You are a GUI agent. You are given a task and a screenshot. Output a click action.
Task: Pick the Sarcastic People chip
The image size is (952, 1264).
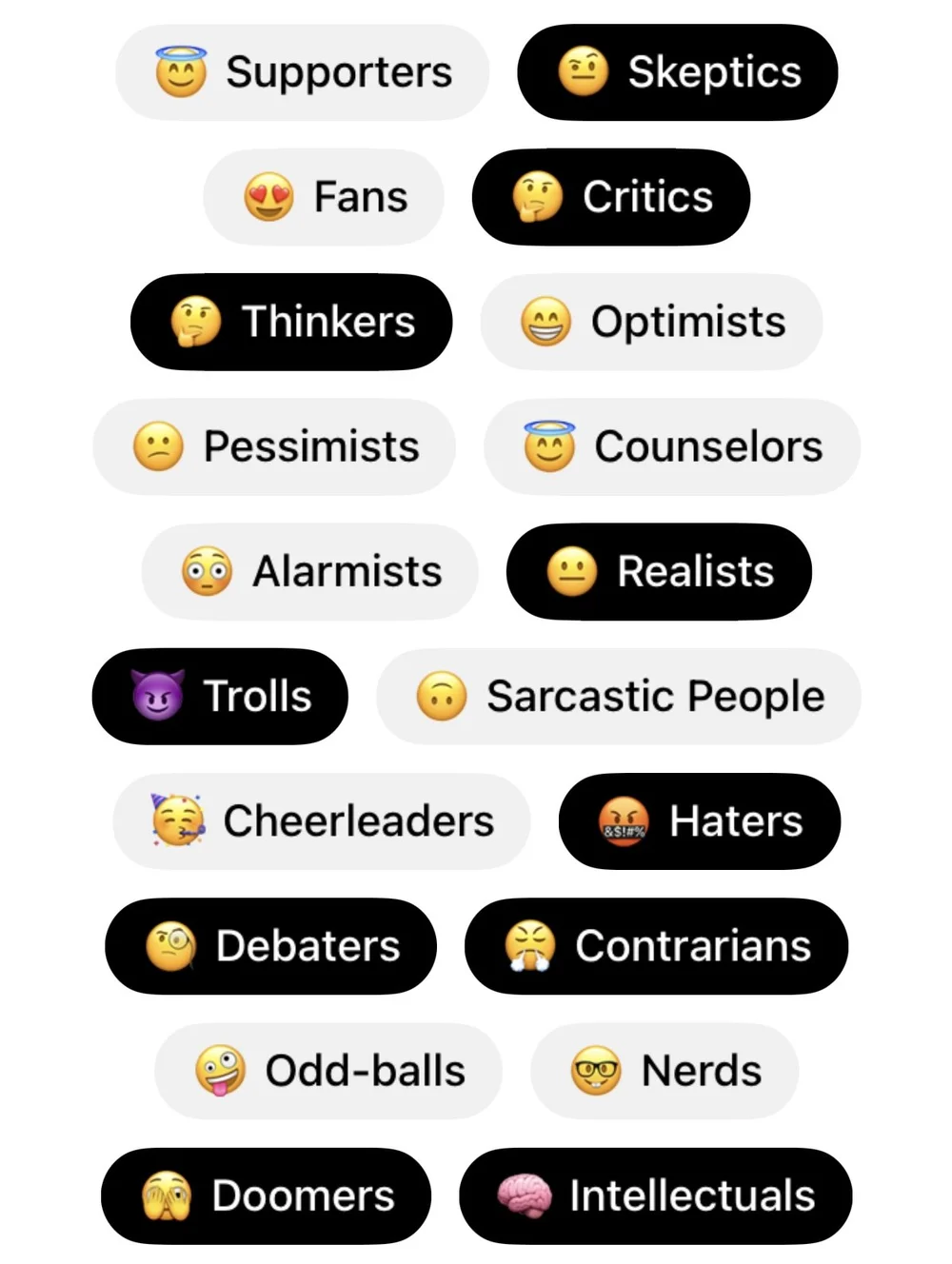(x=619, y=696)
